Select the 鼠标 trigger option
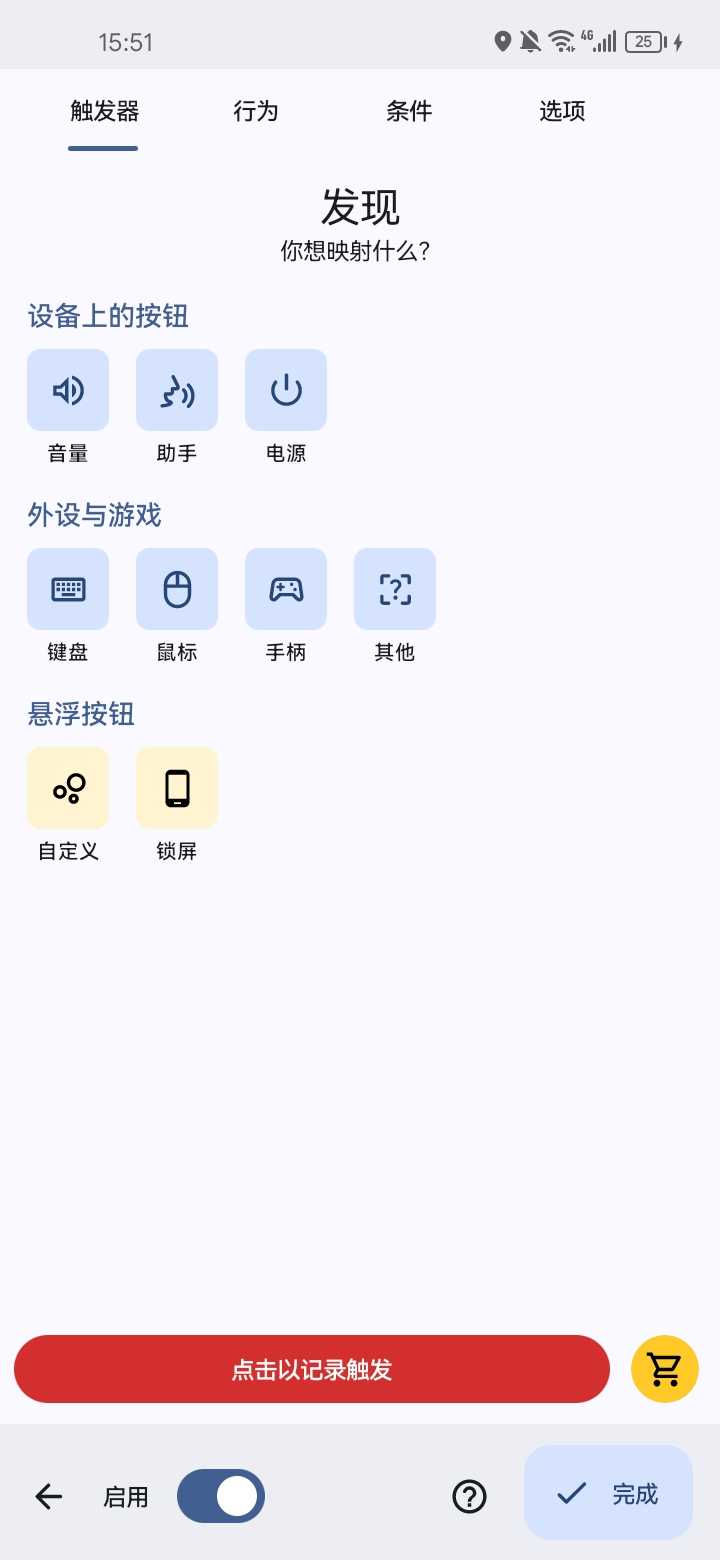This screenshot has height=1560, width=720. coord(177,589)
